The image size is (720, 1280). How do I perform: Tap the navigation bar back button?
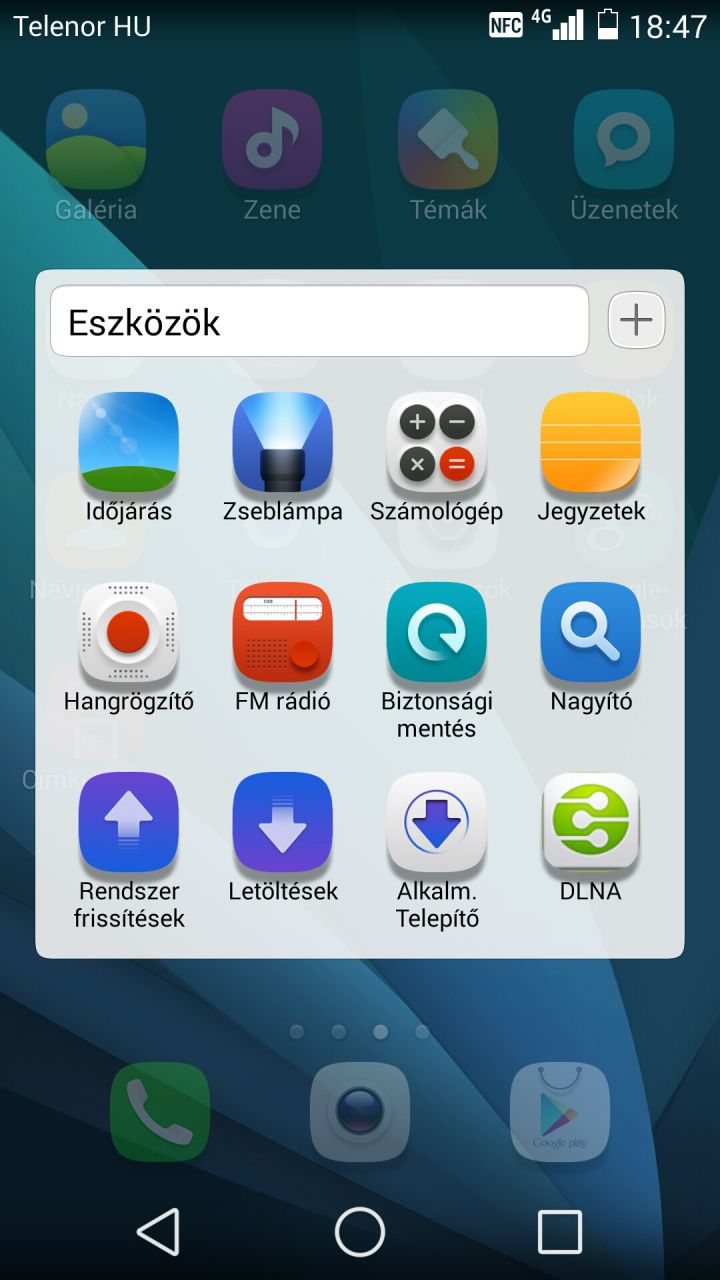(159, 1231)
